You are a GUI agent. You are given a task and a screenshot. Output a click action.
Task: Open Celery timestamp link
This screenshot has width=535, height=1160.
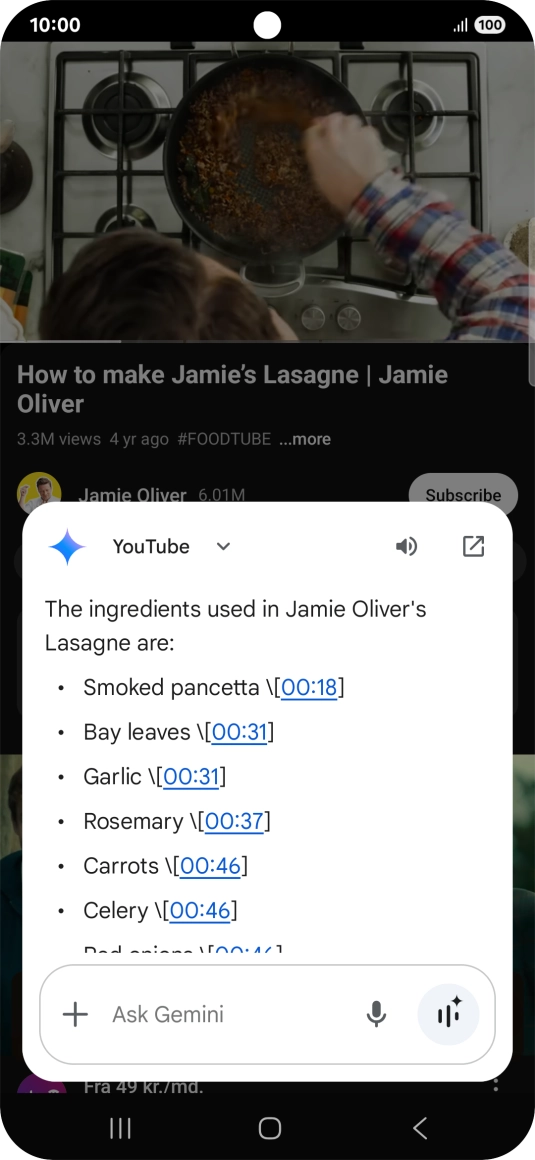201,910
